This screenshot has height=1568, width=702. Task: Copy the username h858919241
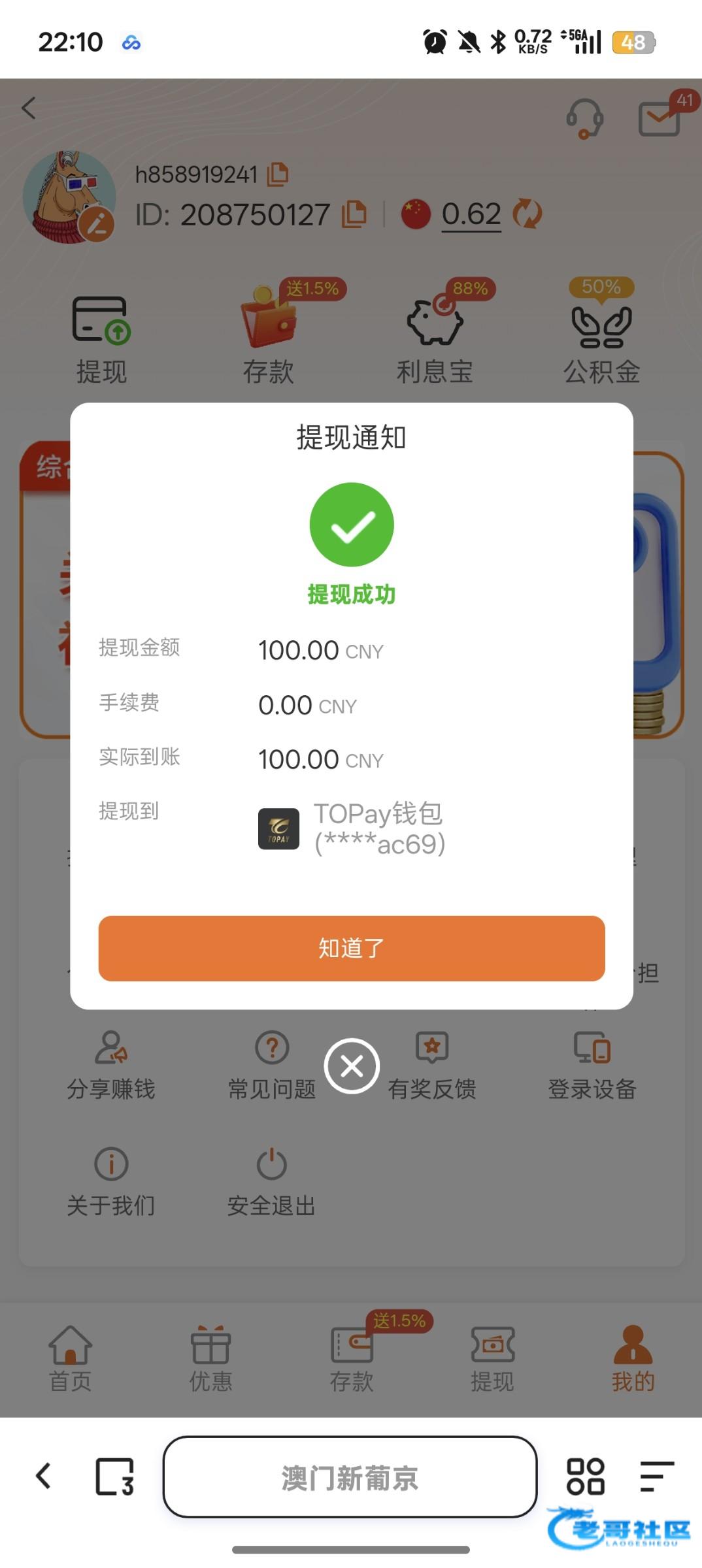coord(278,174)
